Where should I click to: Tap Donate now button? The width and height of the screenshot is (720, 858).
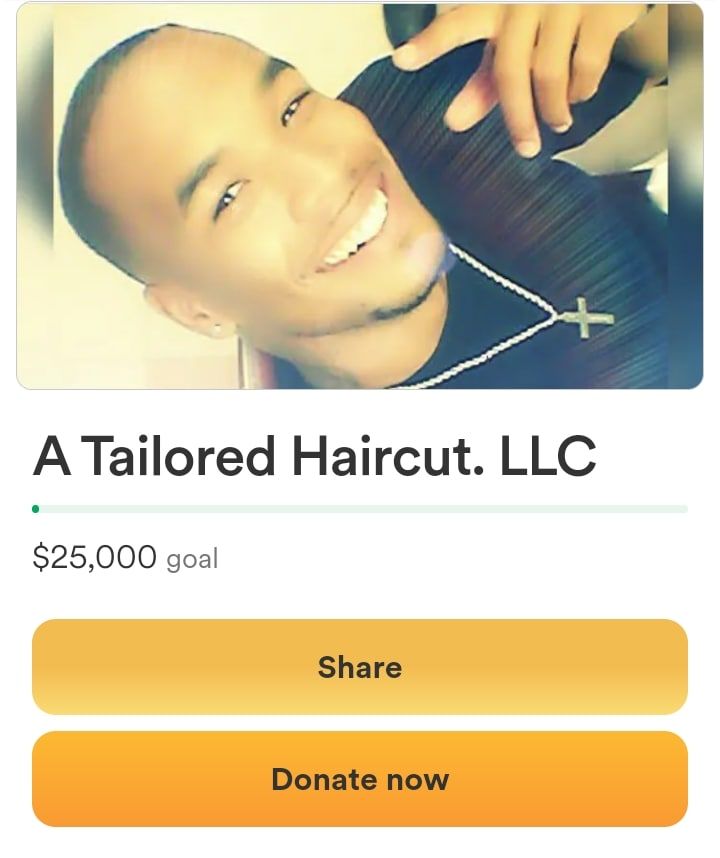[x=360, y=779]
